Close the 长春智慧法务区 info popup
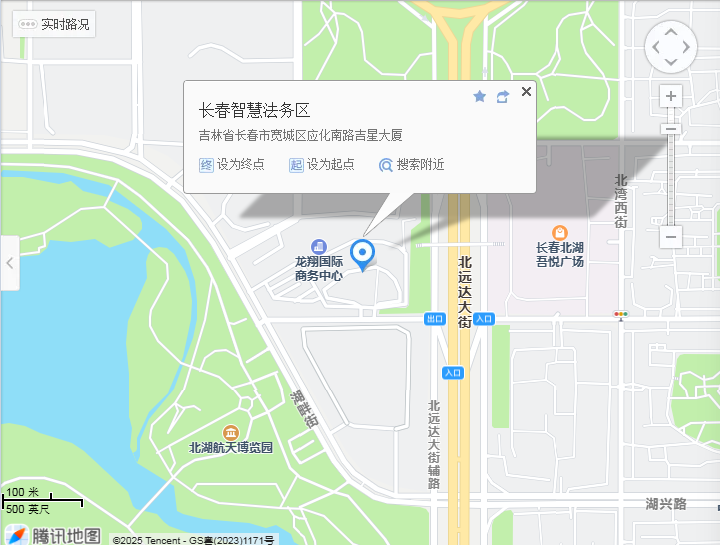Screen dimensions: 720x545 [x=527, y=92]
